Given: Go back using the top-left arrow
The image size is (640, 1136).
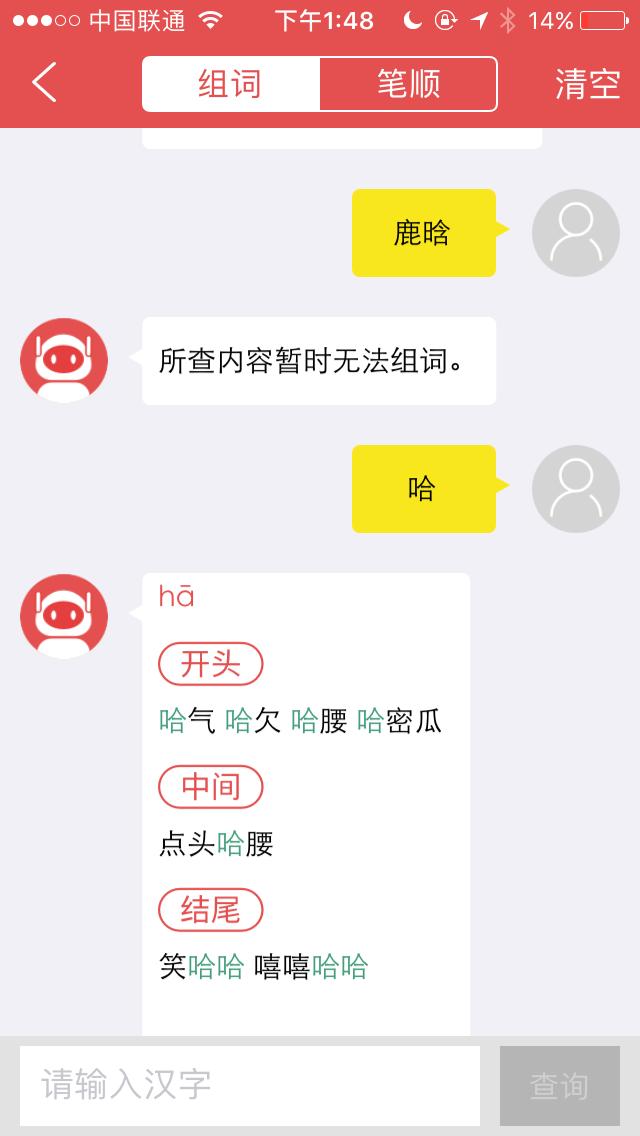Looking at the screenshot, I should 44,83.
